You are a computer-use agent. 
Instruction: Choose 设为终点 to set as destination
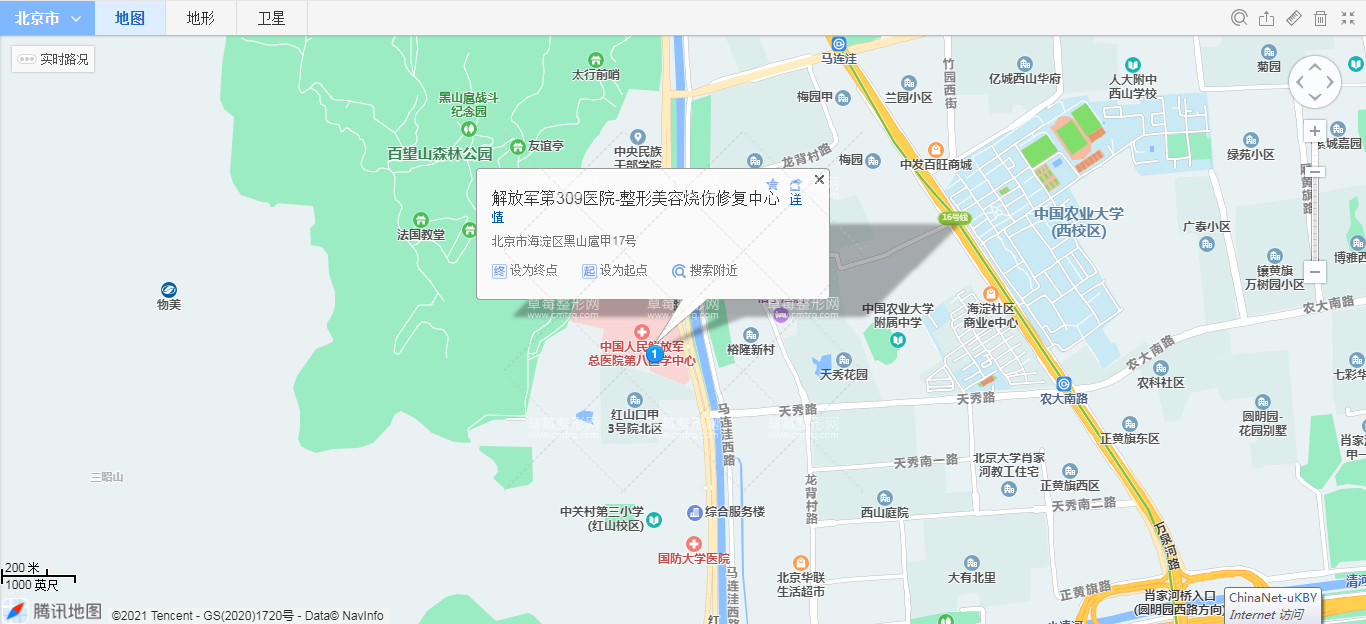(524, 271)
